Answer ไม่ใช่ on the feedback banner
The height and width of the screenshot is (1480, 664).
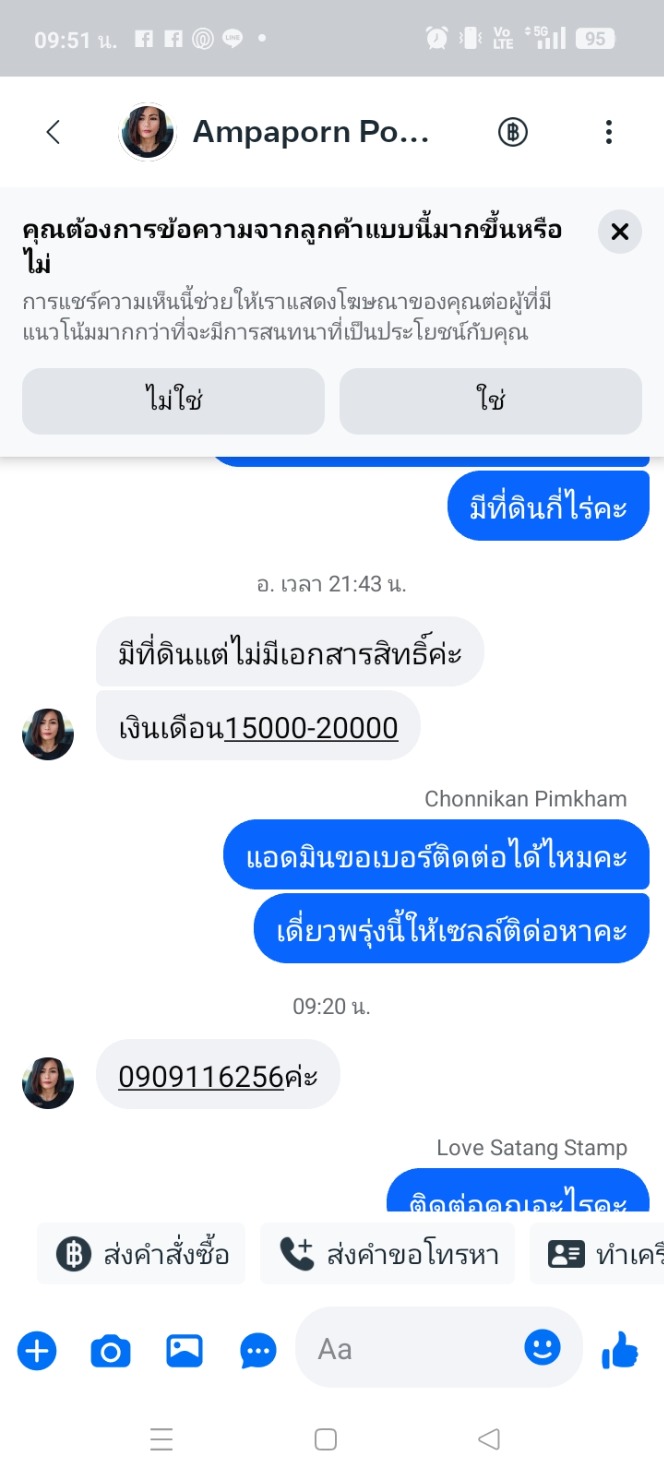173,401
